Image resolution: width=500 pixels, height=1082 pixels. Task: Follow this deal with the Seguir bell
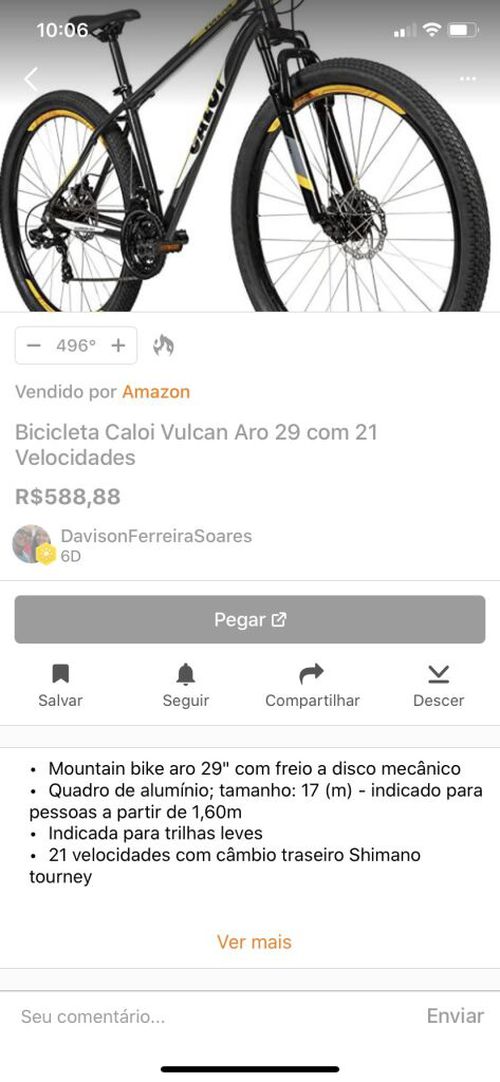(186, 686)
